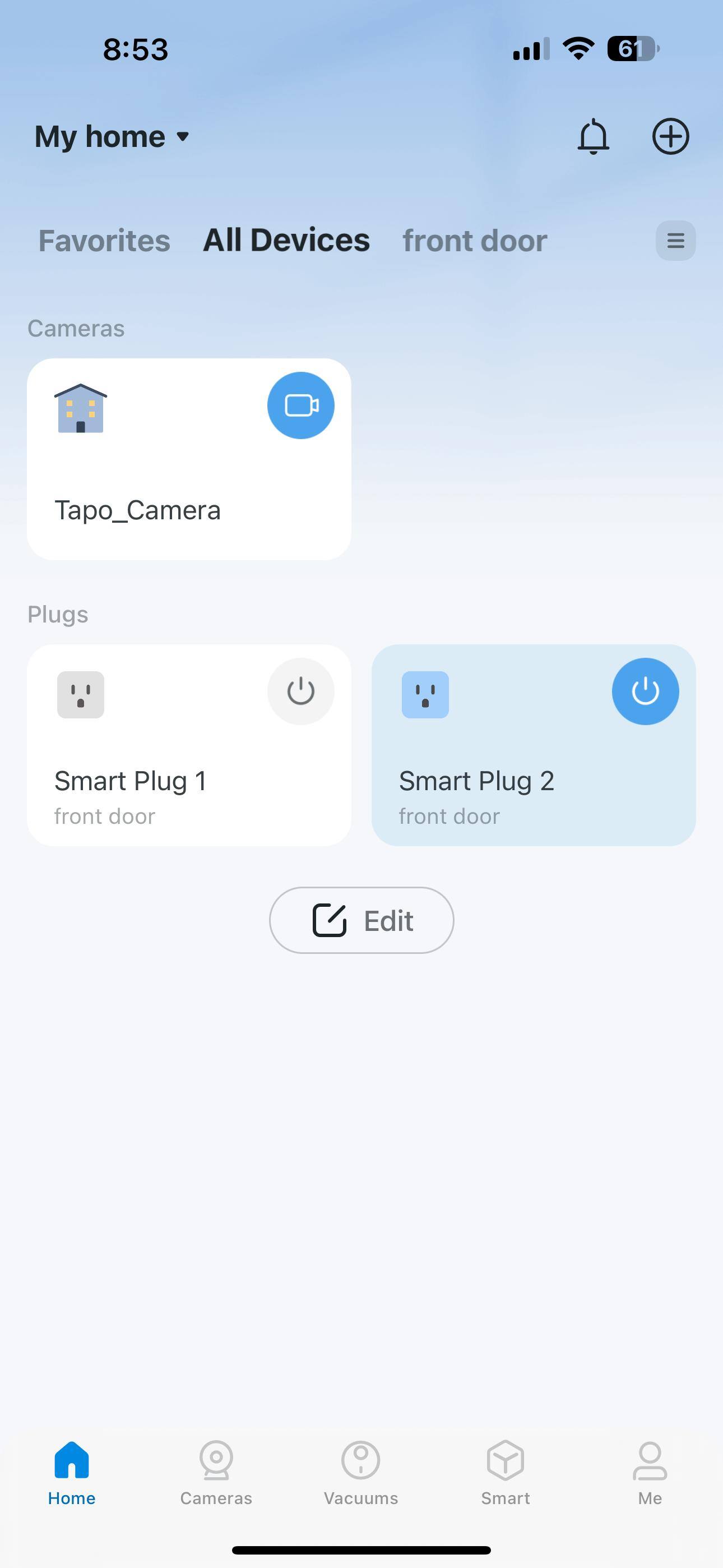723x1568 pixels.
Task: Switch to the Favorites tab
Action: tap(104, 241)
